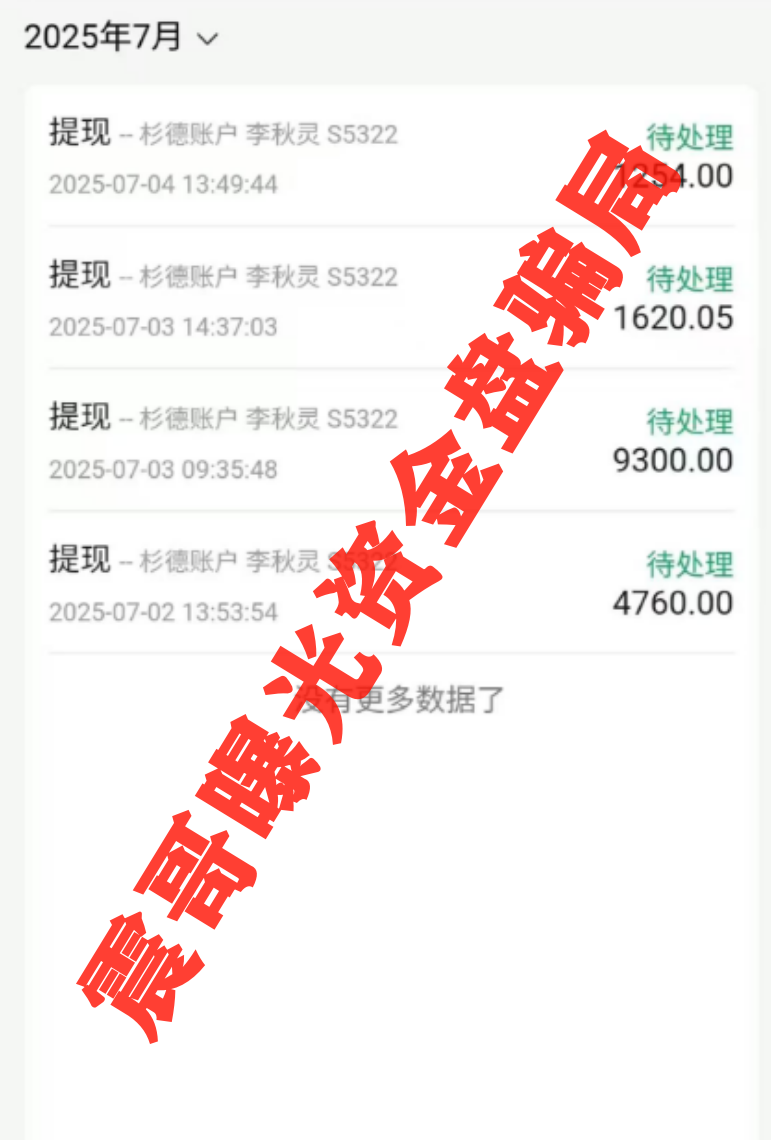This screenshot has height=1140, width=771.
Task: Click the 待处理 status on the 1620.05 entry
Action: pyautogui.click(x=689, y=281)
